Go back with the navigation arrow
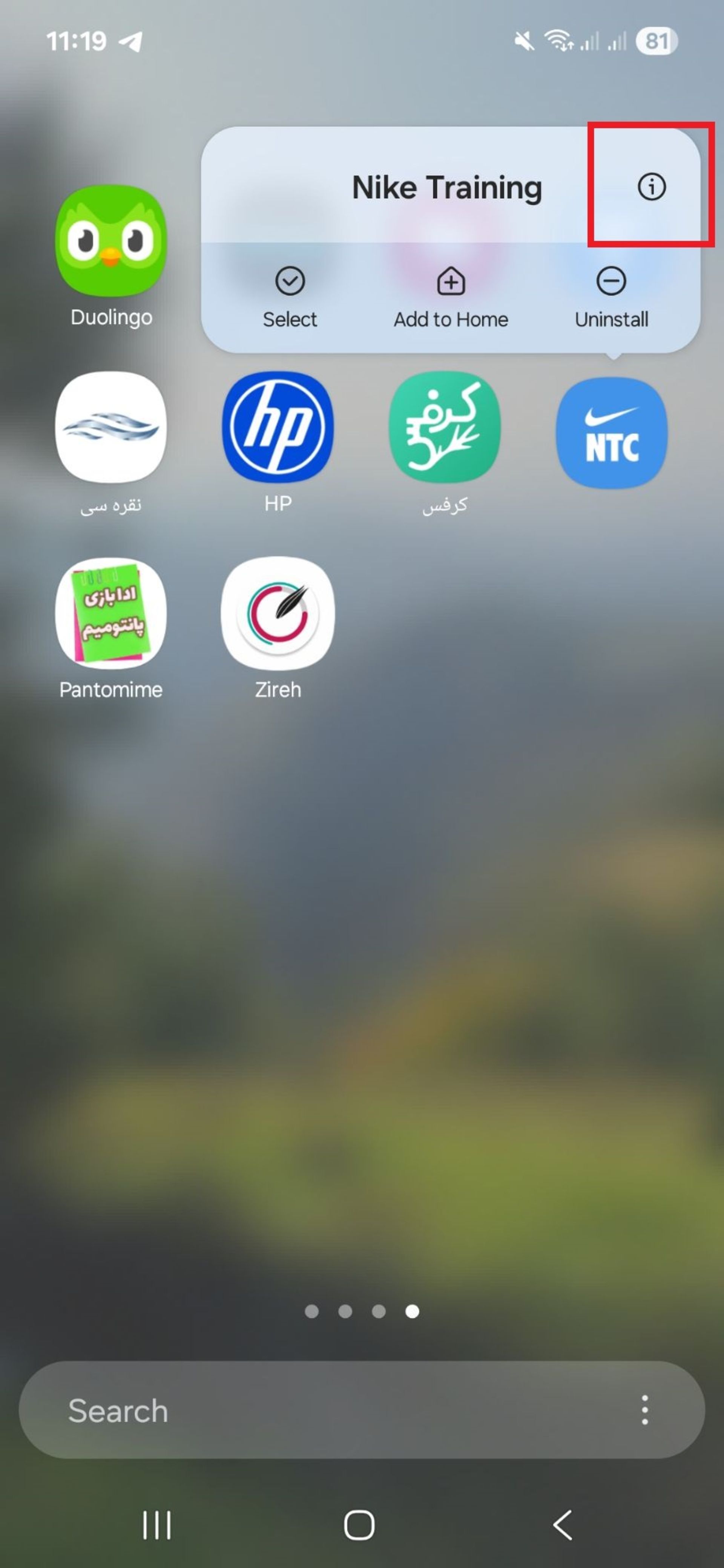Viewport: 724px width, 1568px height. (562, 1525)
